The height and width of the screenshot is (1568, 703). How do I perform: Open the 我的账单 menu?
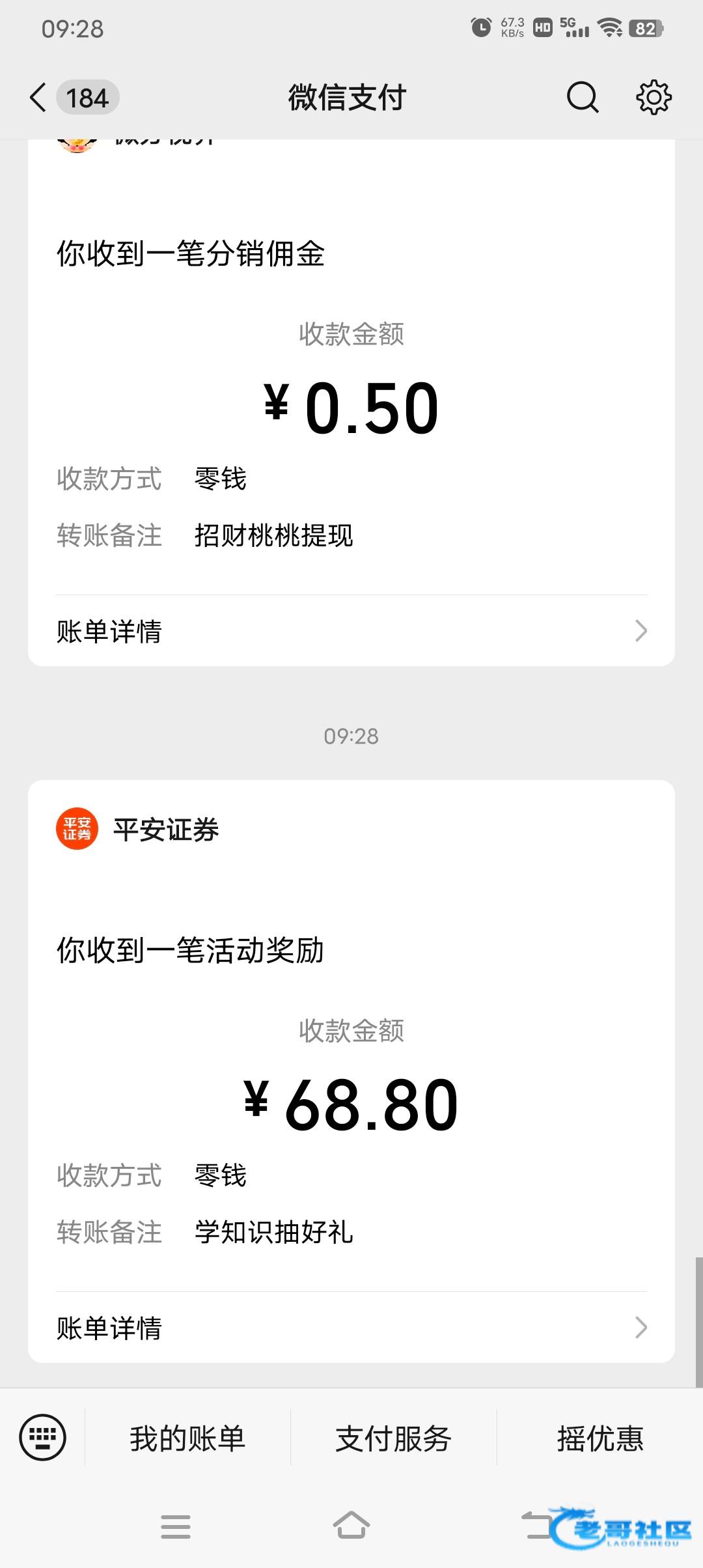point(187,1438)
